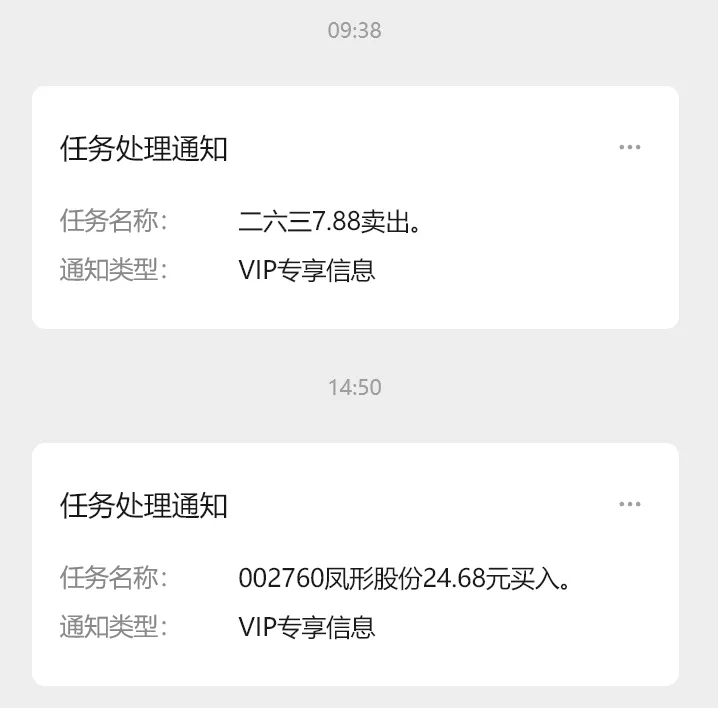Open the more options on the 二六三7.88卖出 card

(x=629, y=147)
